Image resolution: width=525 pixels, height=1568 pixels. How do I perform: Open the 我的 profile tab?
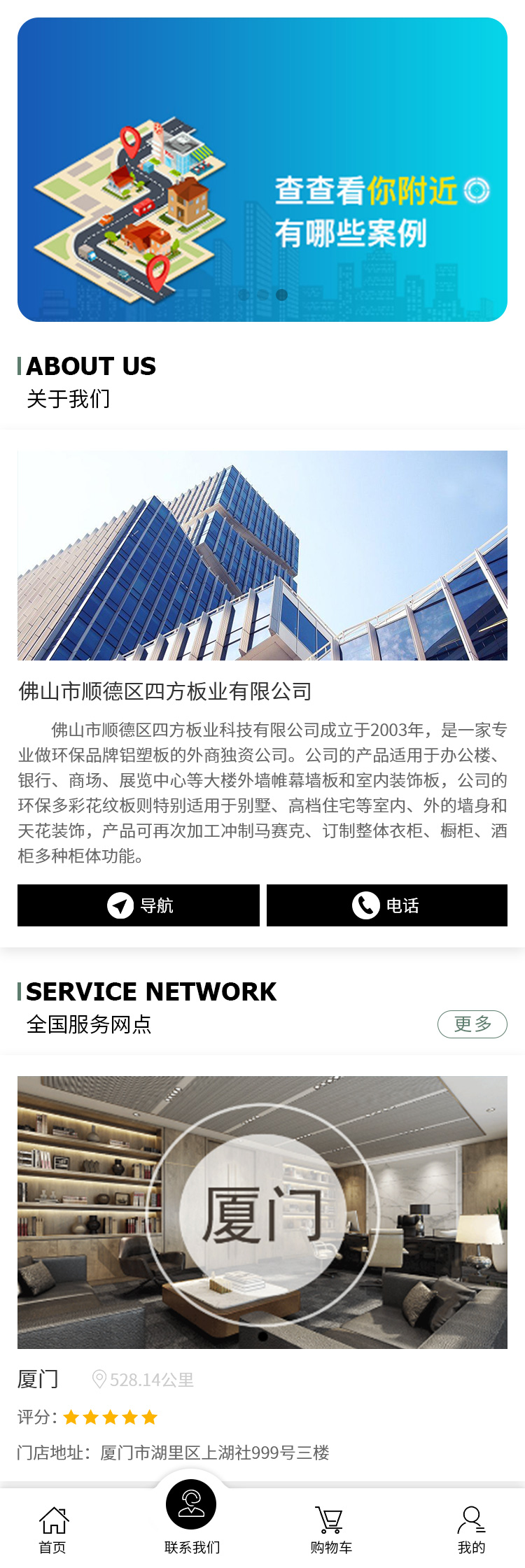click(471, 1530)
